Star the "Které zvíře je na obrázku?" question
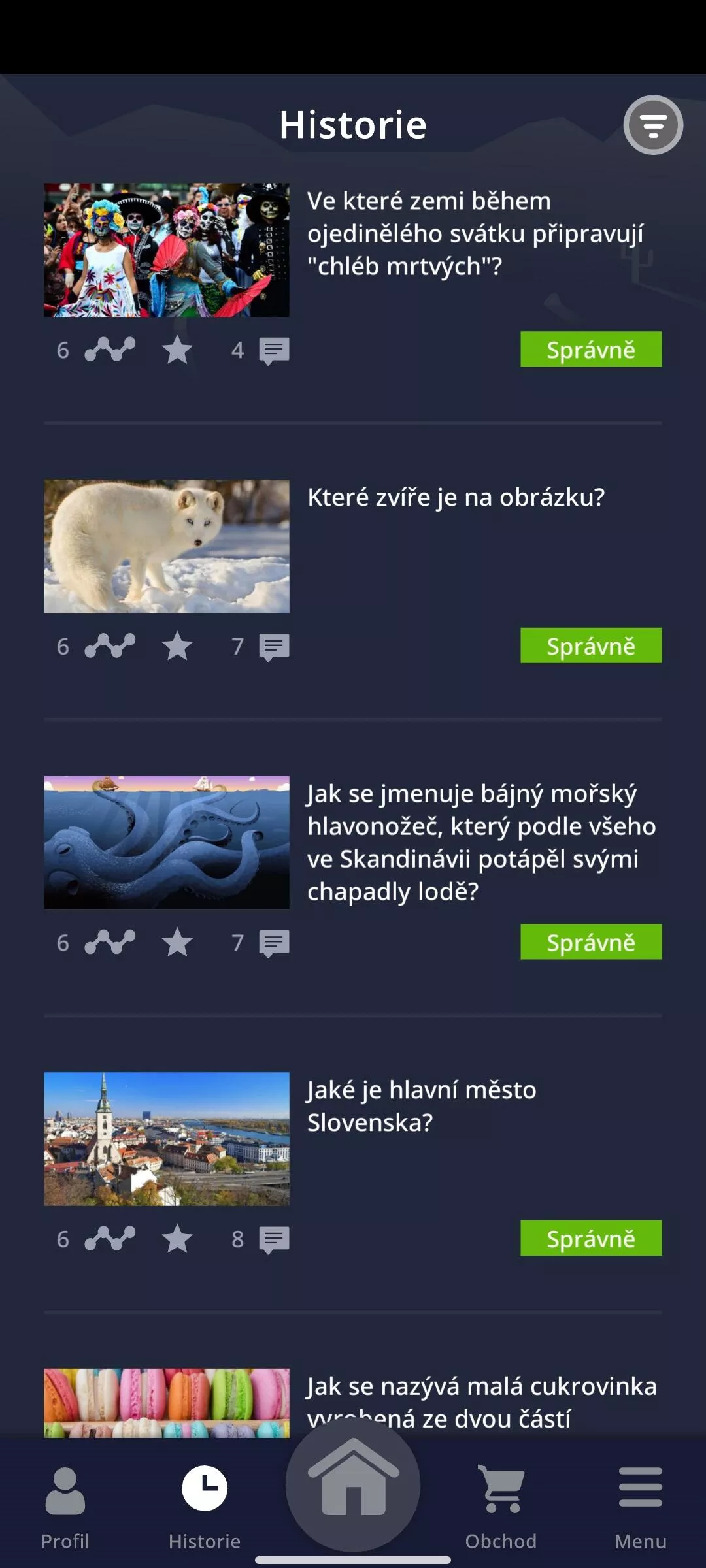The image size is (706, 1568). pyautogui.click(x=177, y=647)
